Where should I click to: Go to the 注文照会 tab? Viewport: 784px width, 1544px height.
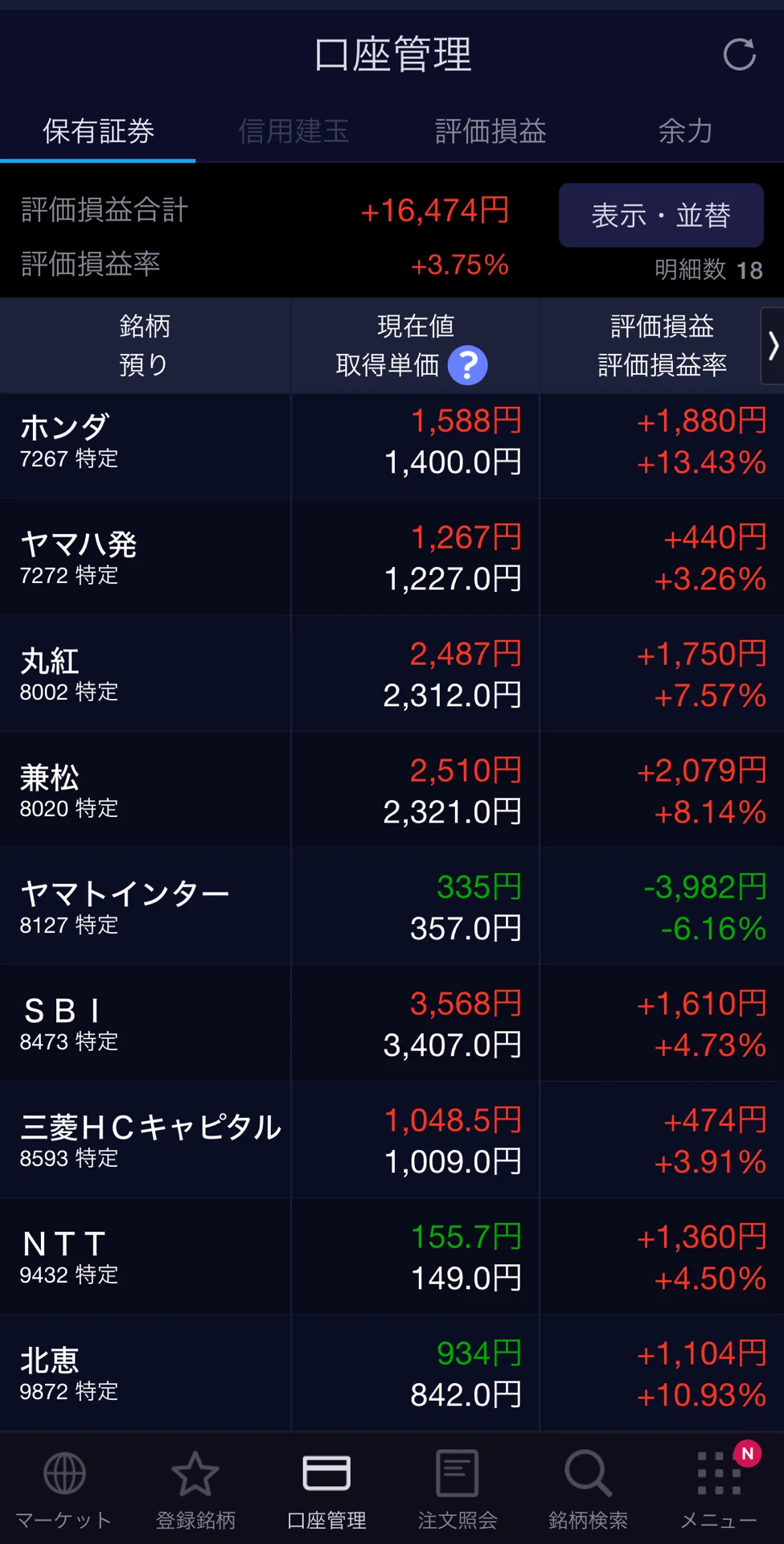click(458, 1490)
